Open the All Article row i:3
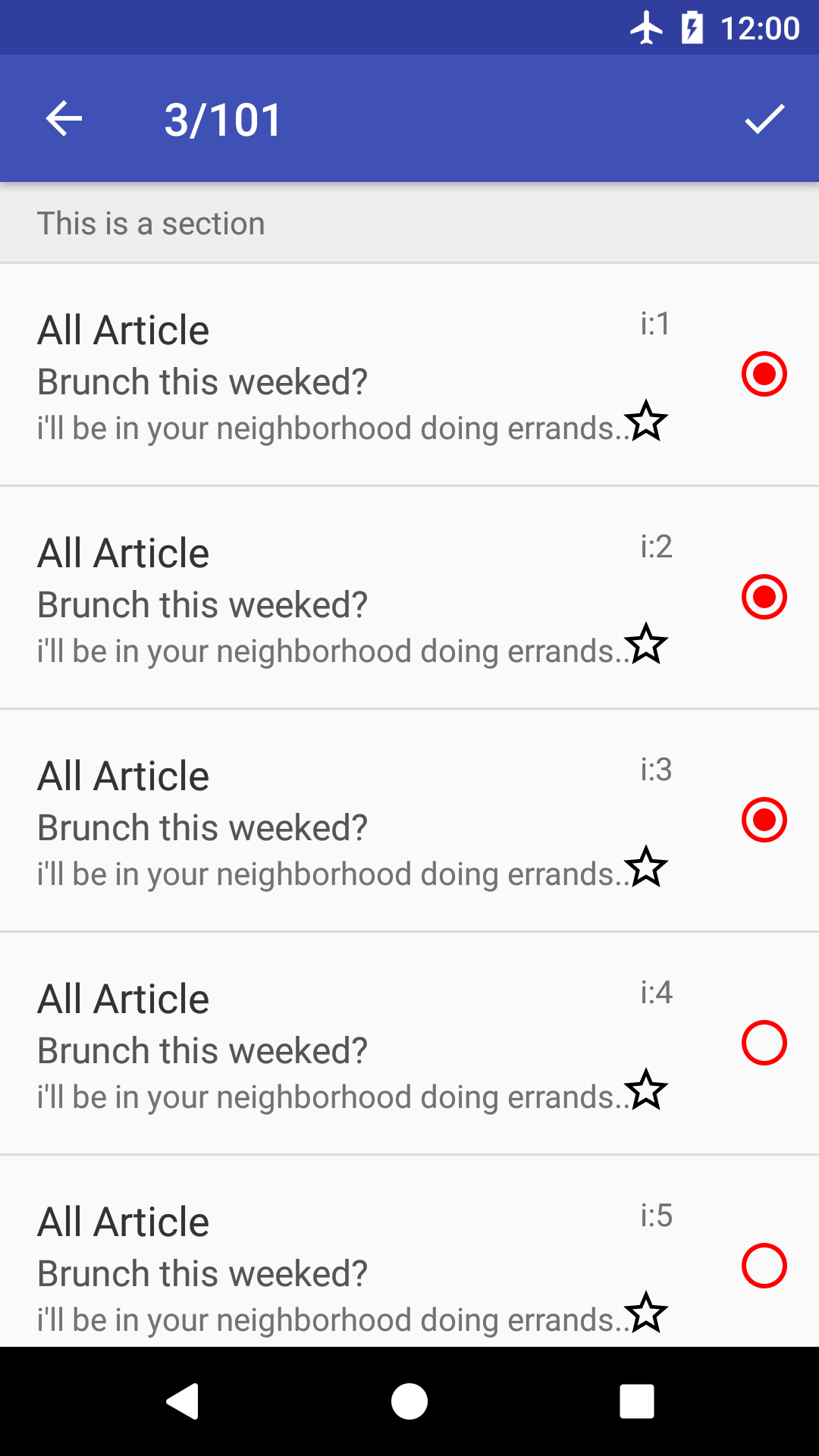This screenshot has height=1456, width=819. 409,821
